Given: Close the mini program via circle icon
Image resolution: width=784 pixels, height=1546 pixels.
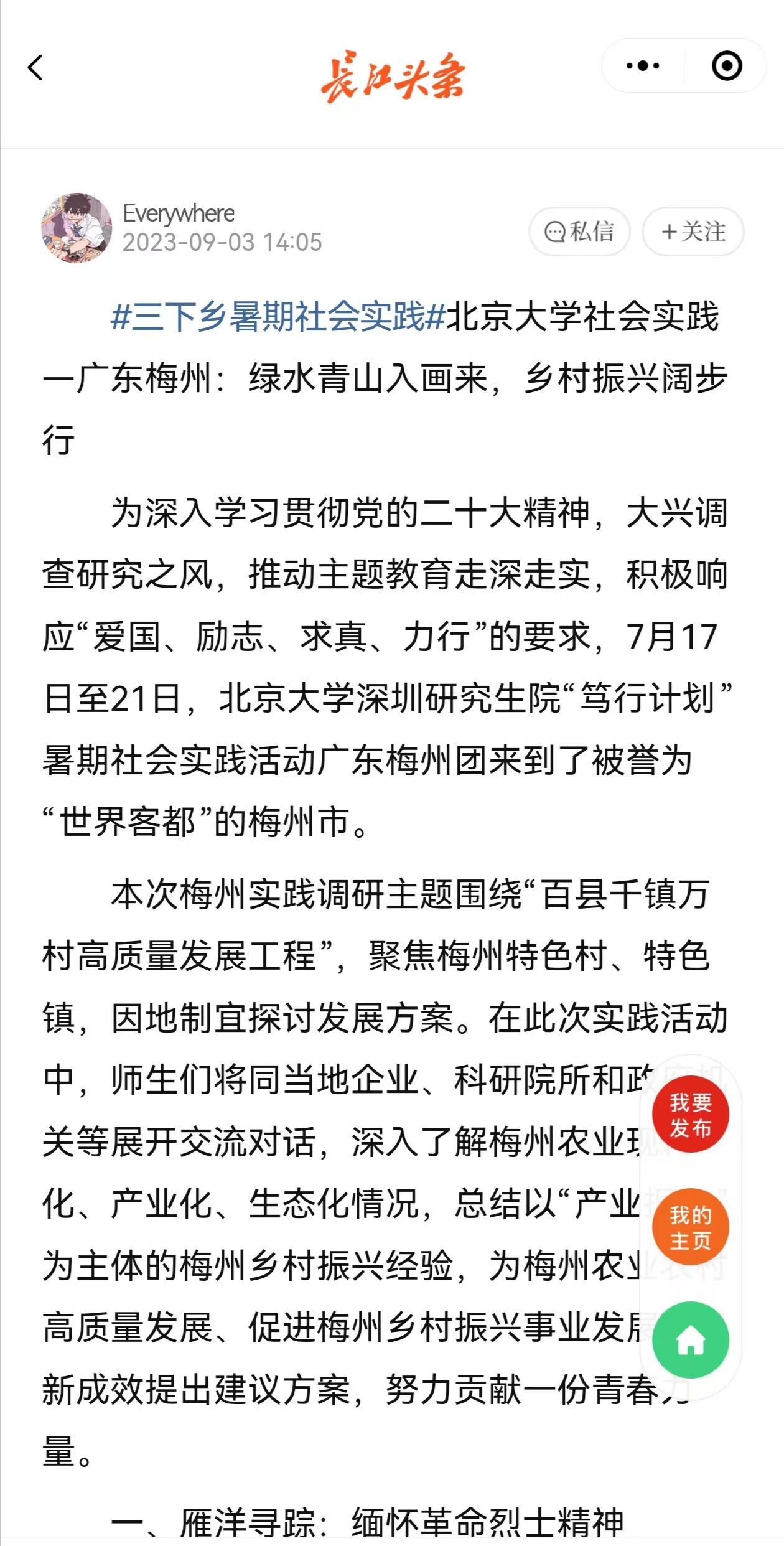Looking at the screenshot, I should click(726, 66).
